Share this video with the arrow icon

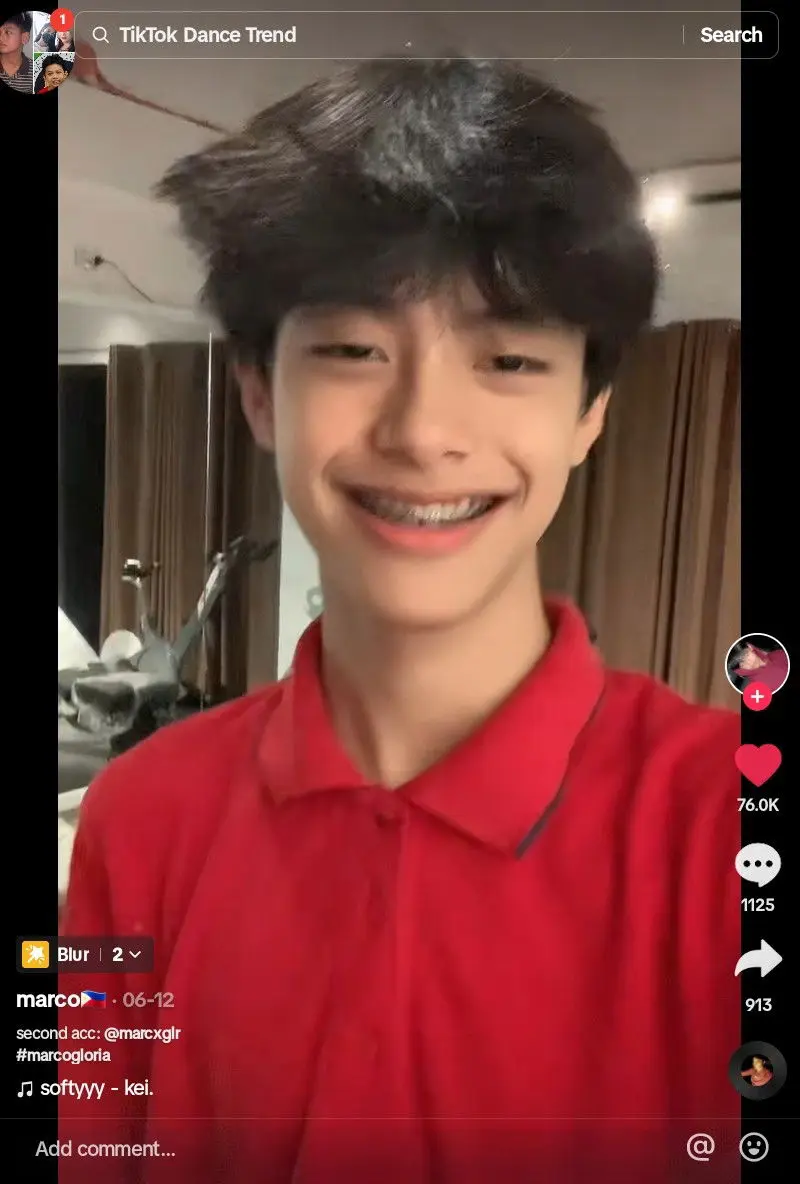[x=757, y=960]
